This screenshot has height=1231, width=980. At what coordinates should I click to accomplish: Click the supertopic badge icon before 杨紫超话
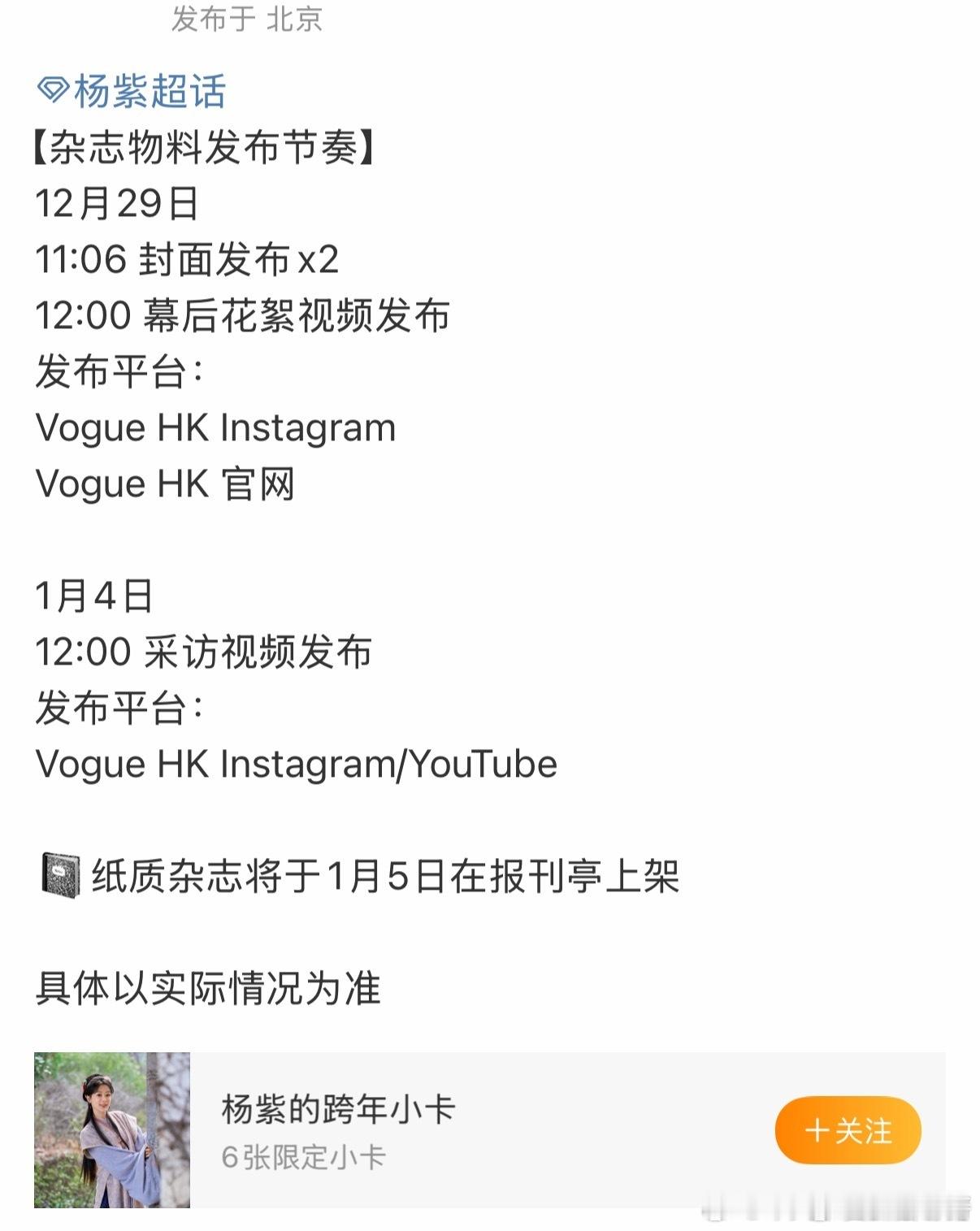coord(54,89)
